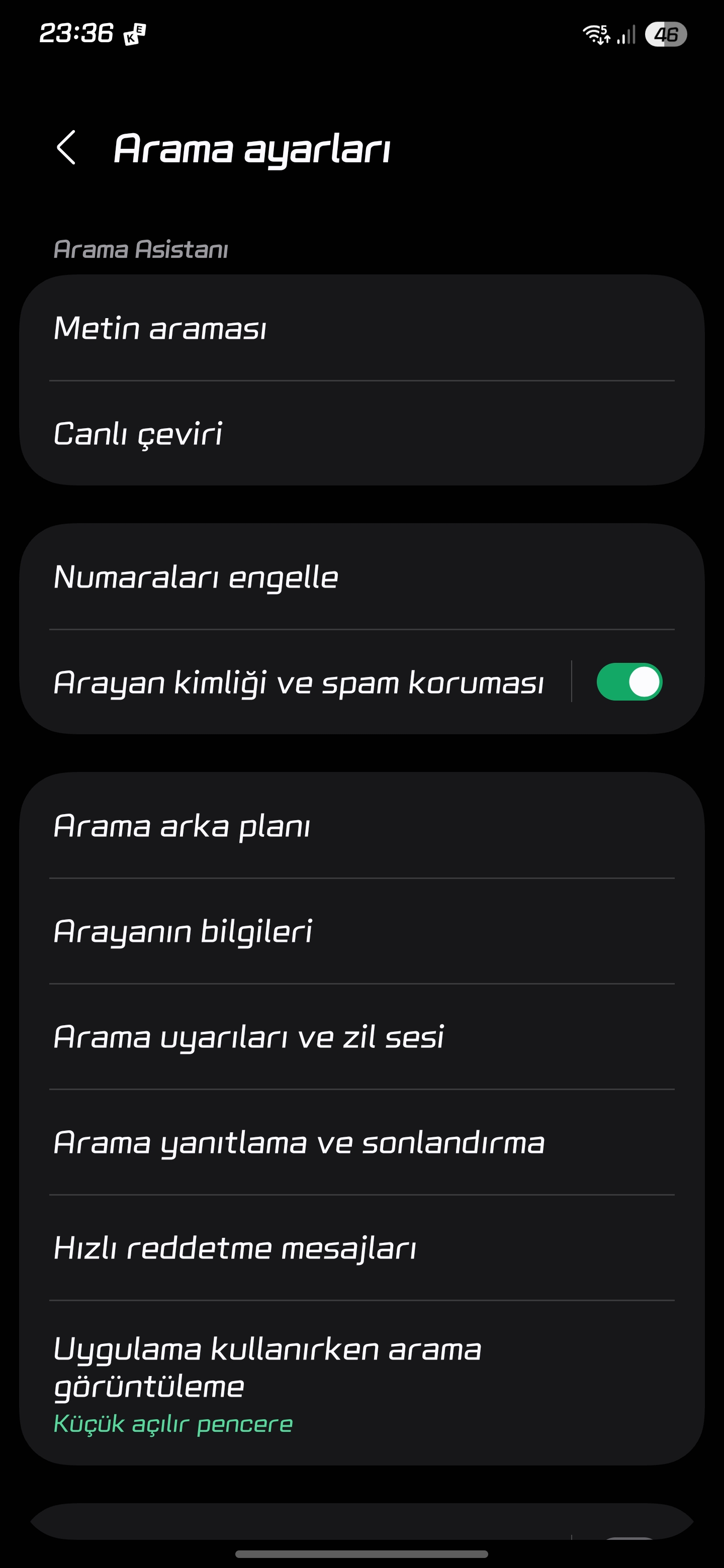The height and width of the screenshot is (1568, 724).
Task: Open Arama arka planı
Action: (361, 825)
